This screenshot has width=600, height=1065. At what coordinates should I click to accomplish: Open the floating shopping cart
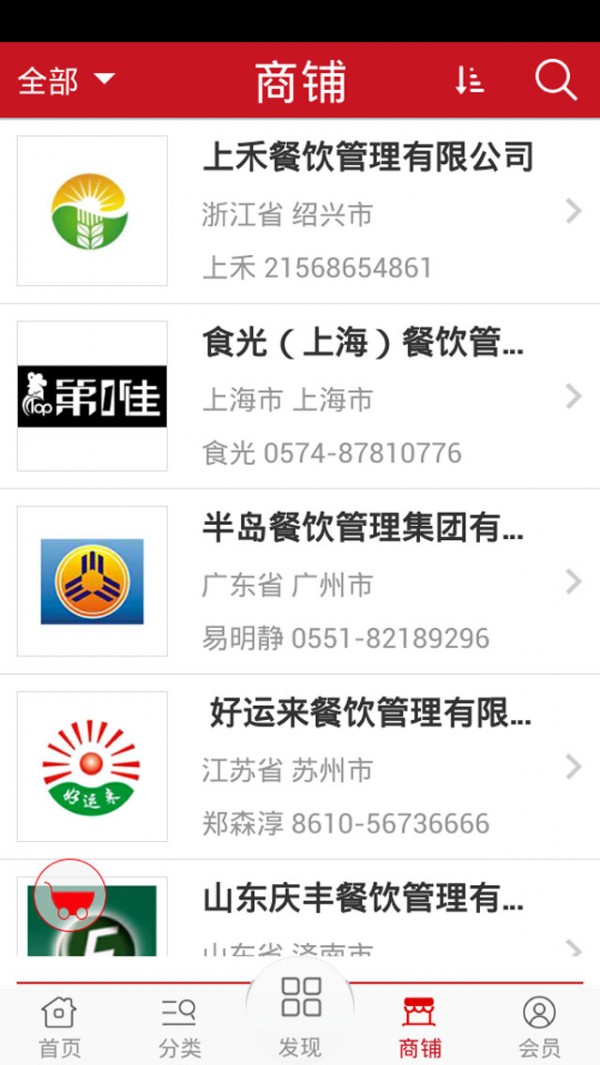pyautogui.click(x=69, y=895)
